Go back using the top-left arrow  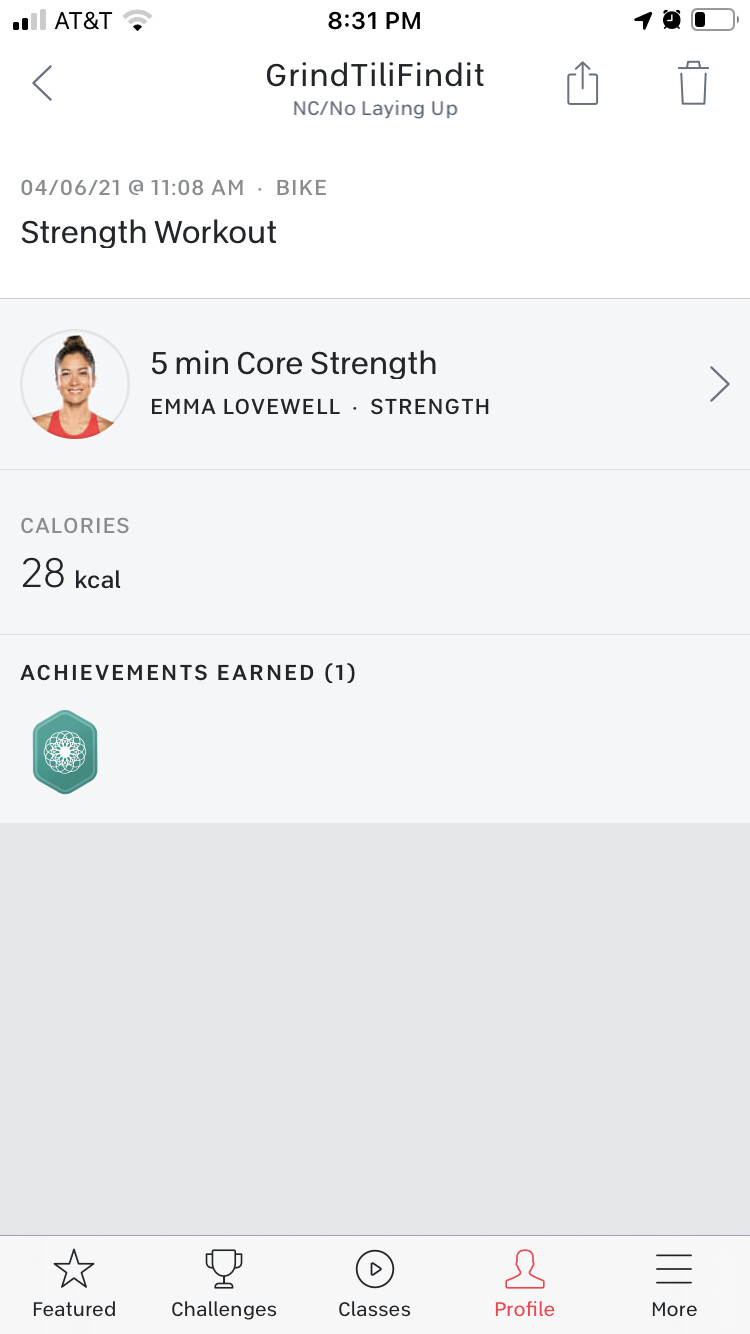(42, 84)
